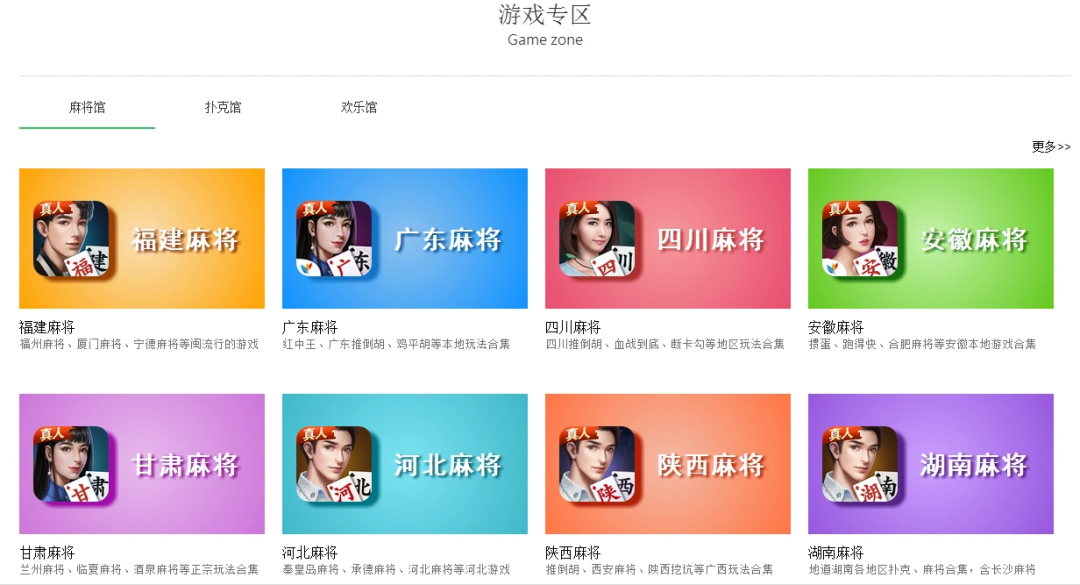Select the 四川麻将 game tile
Viewport: 1080px width, 585px height.
668,239
